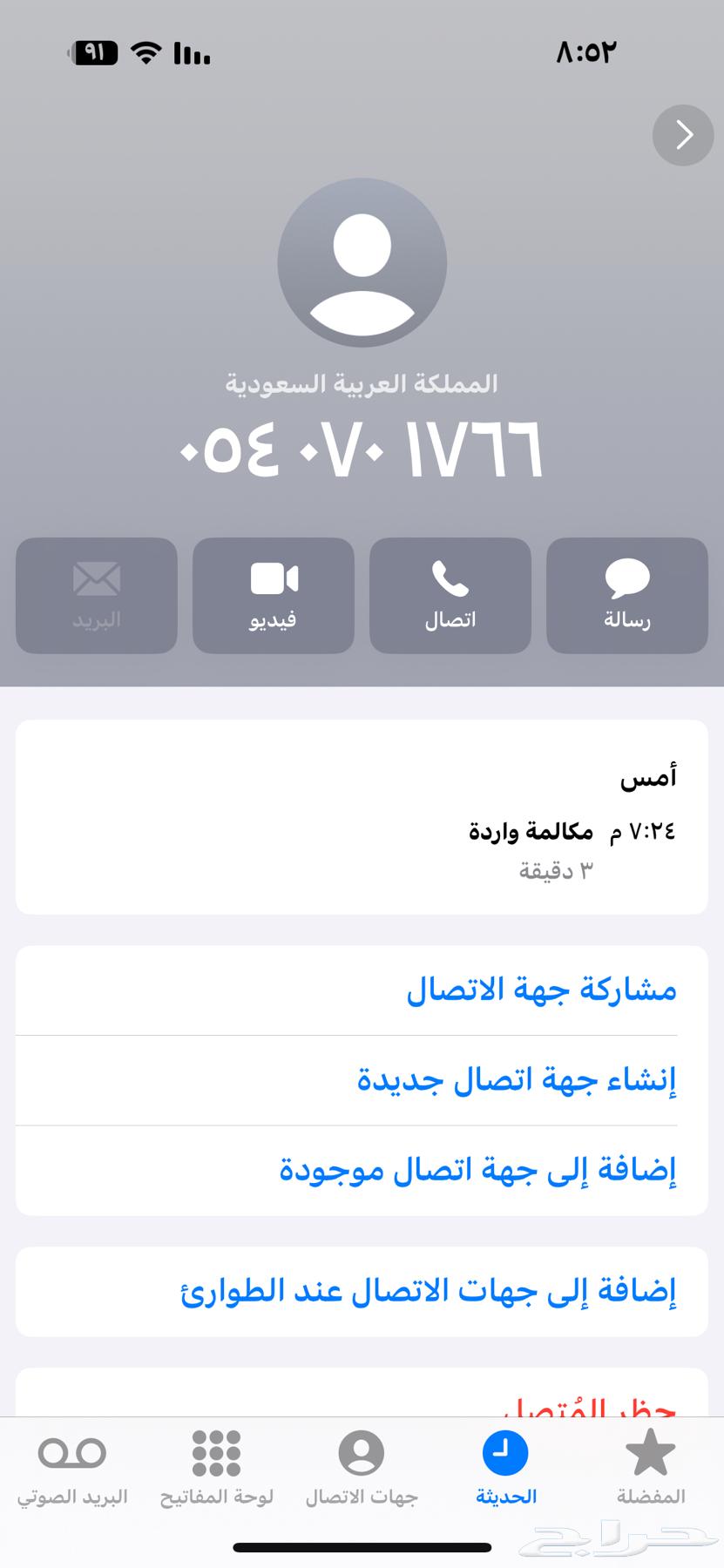724x1568 pixels.
Task: Switch to المفضلة favorites tab
Action: click(650, 1469)
